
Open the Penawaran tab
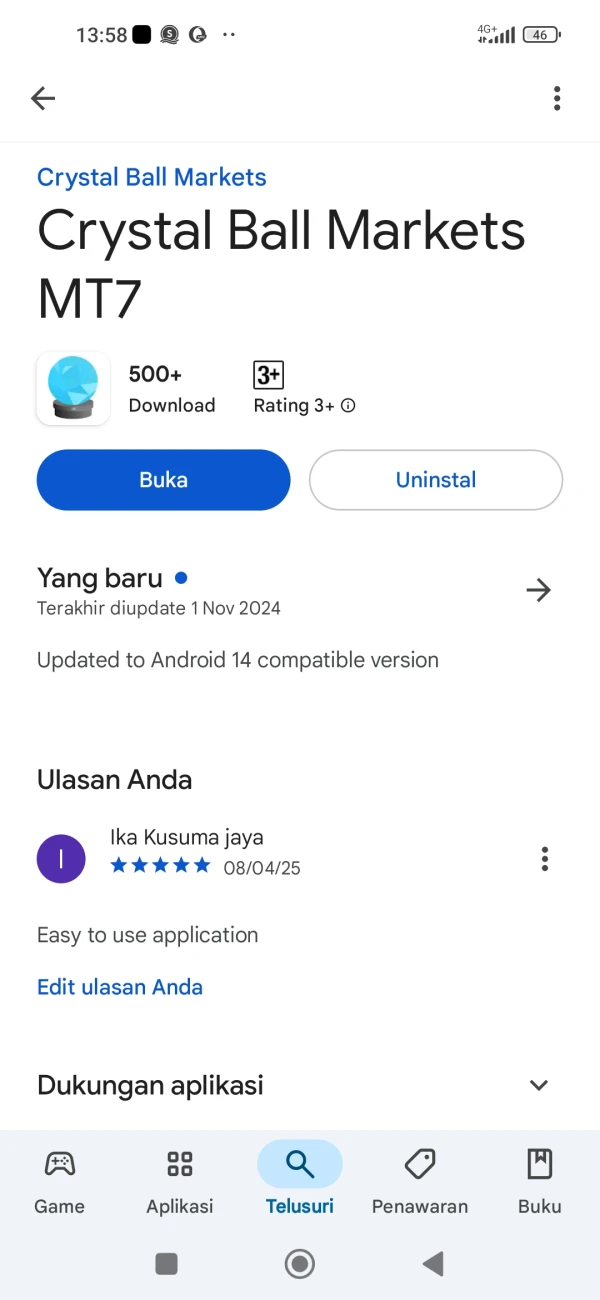coord(420,1181)
